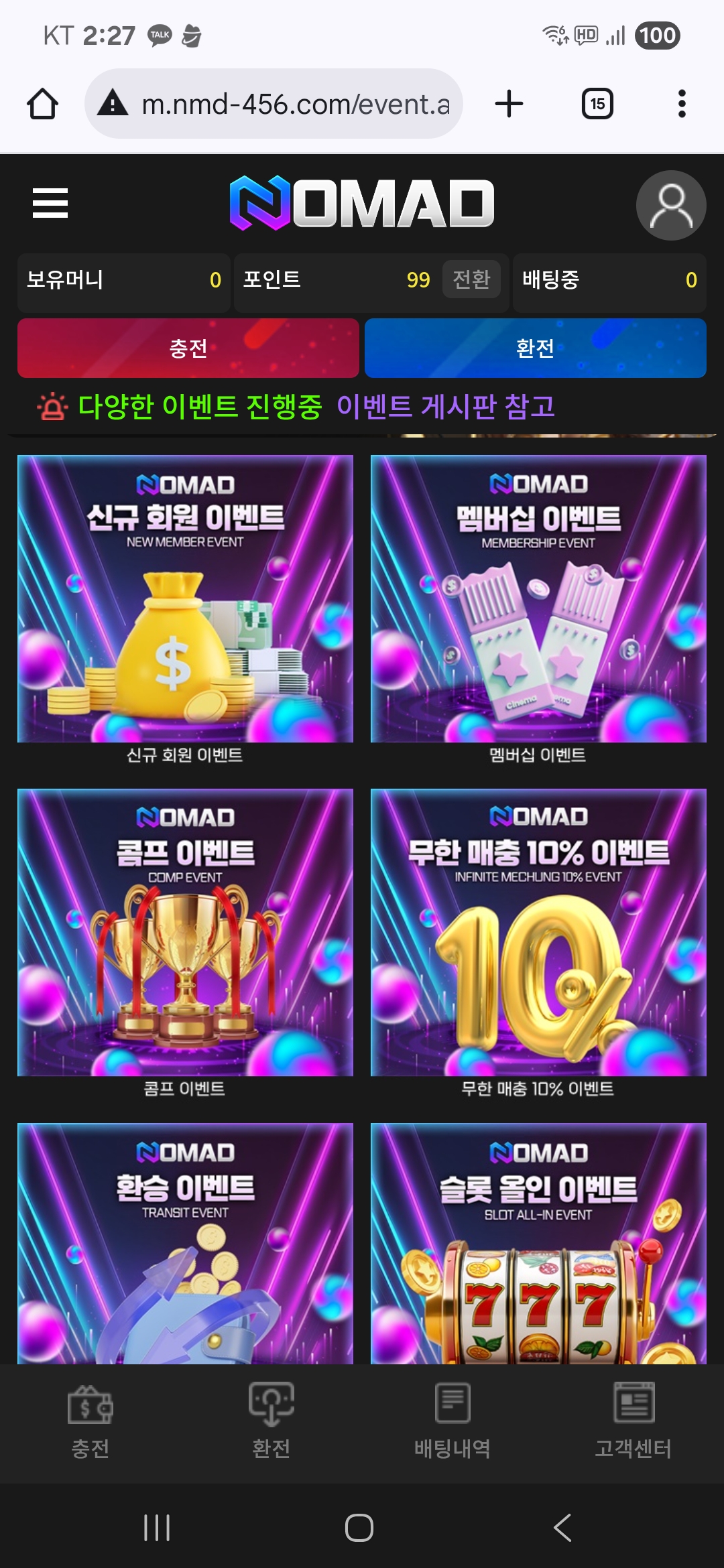Open the 슬롯 올인 이벤트 card
724x1568 pixels.
538,1243
